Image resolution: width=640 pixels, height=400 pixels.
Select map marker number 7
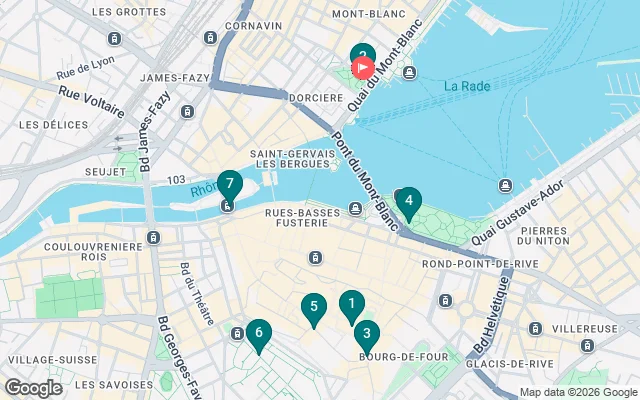(x=230, y=185)
